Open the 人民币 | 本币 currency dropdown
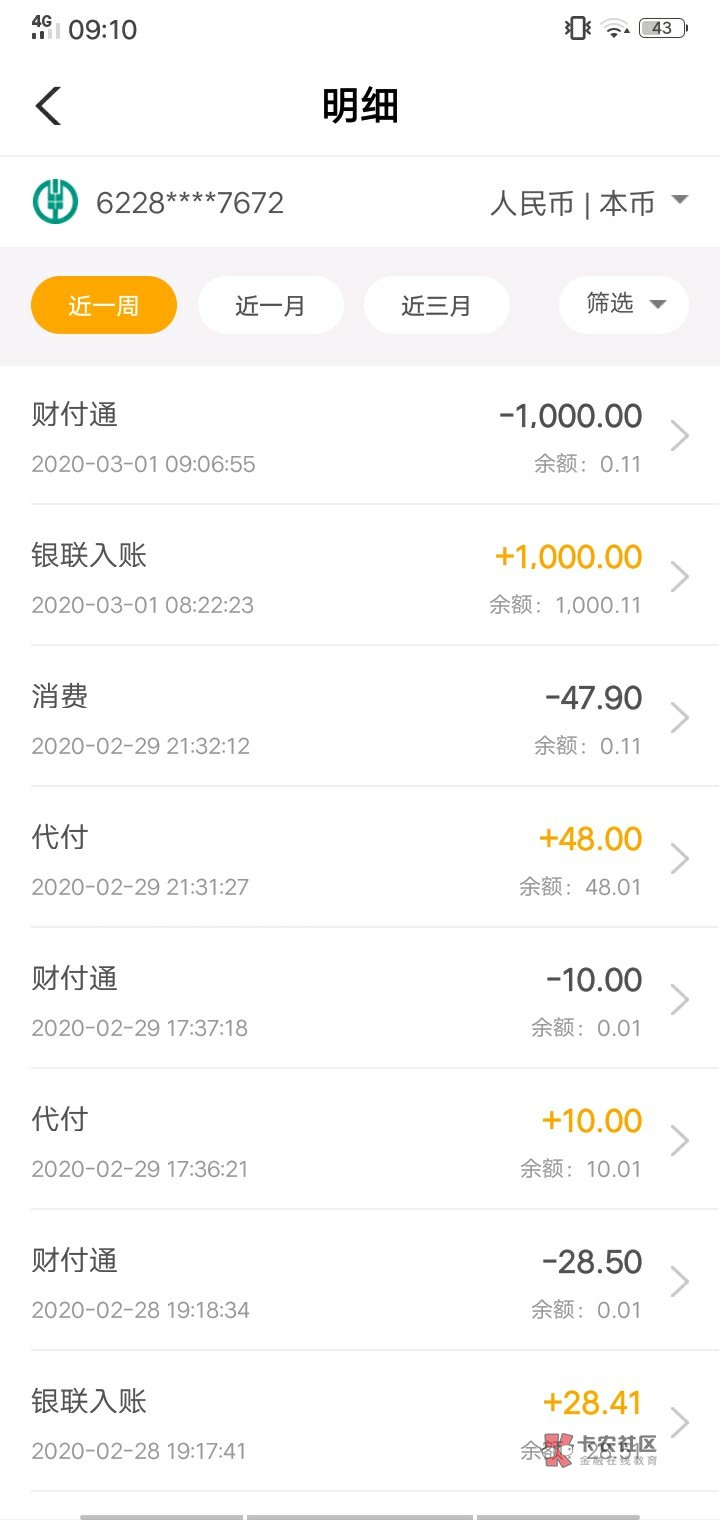The width and height of the screenshot is (720, 1520). [588, 203]
